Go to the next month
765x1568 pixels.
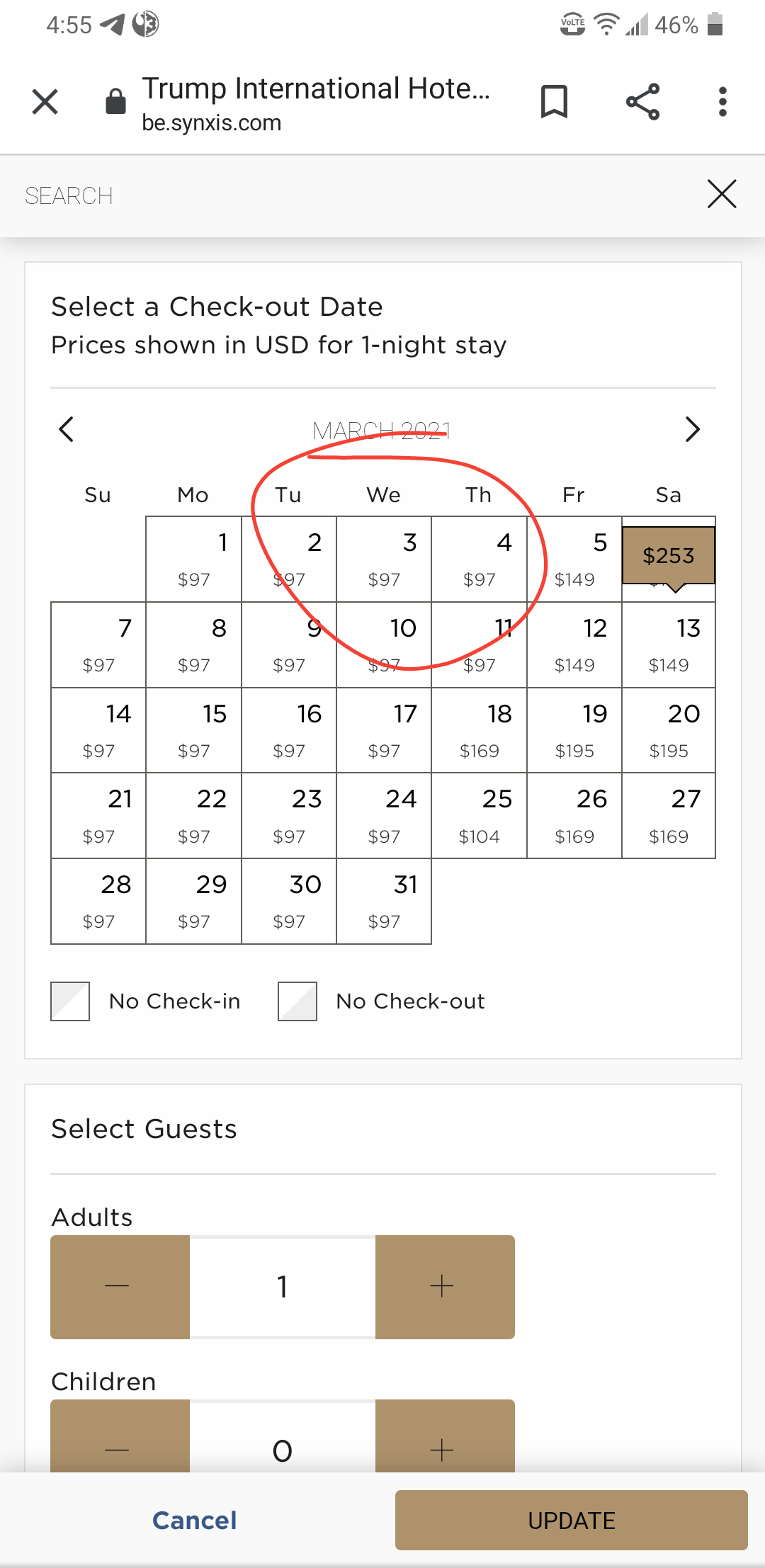pos(693,429)
